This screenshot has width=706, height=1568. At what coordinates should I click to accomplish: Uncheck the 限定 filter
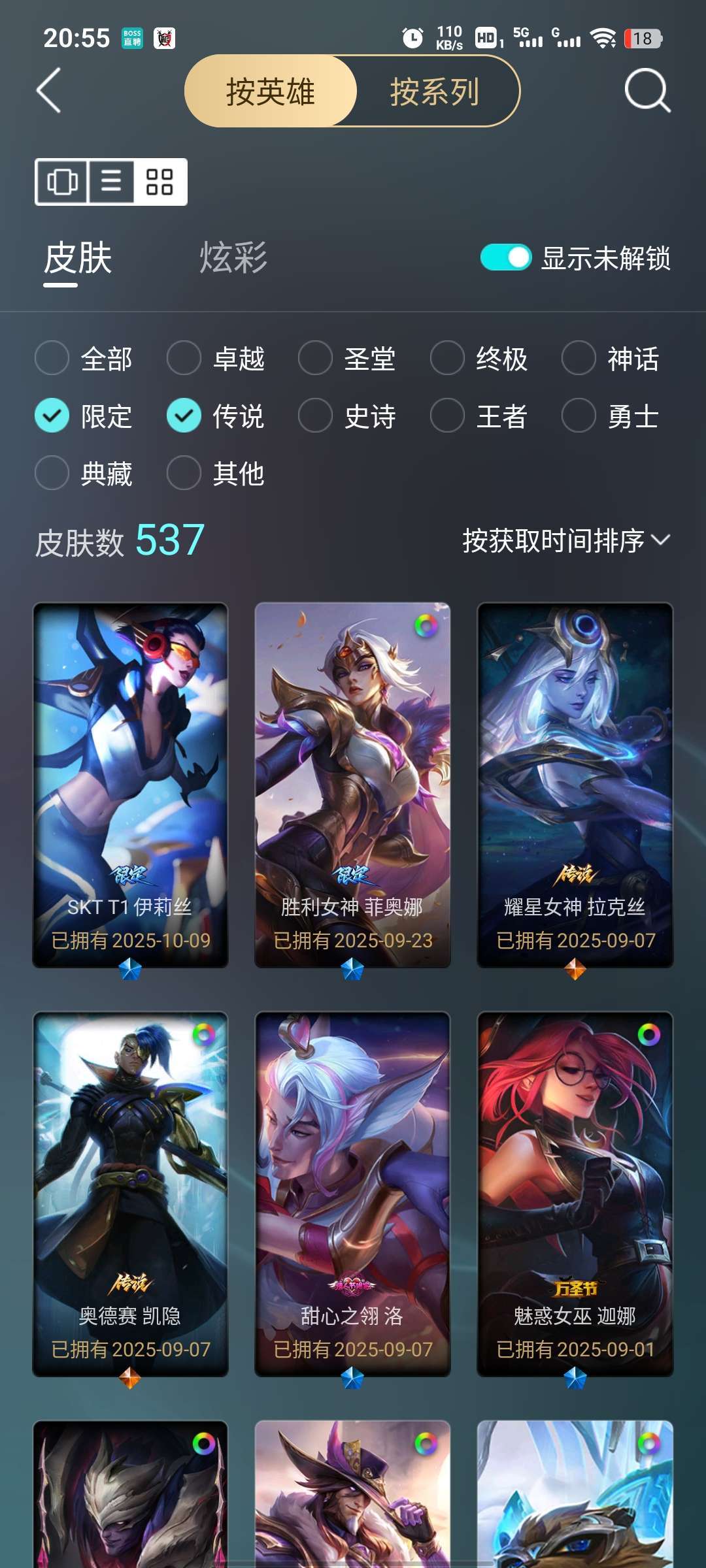tap(52, 417)
